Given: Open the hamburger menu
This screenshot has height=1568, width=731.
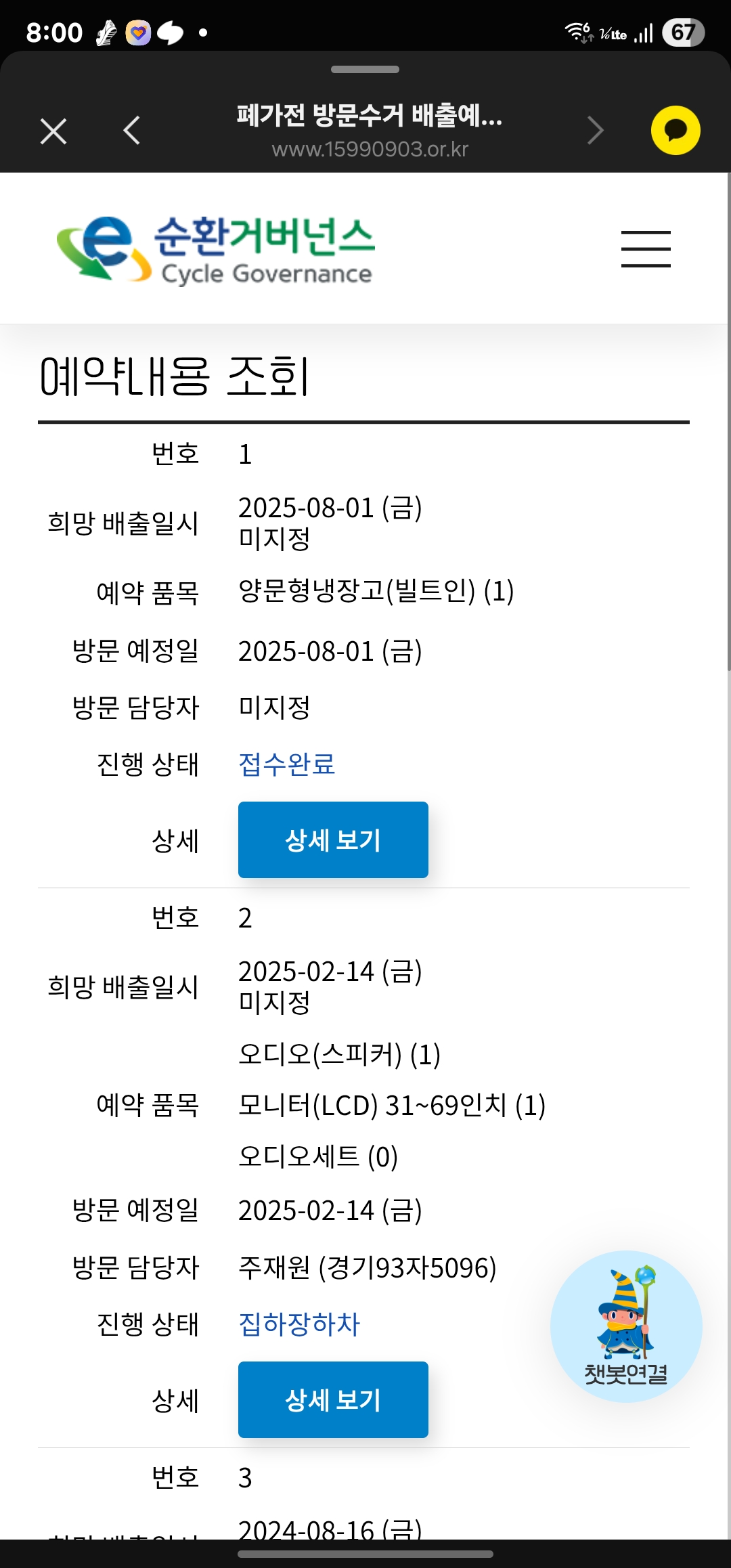Looking at the screenshot, I should click(646, 248).
